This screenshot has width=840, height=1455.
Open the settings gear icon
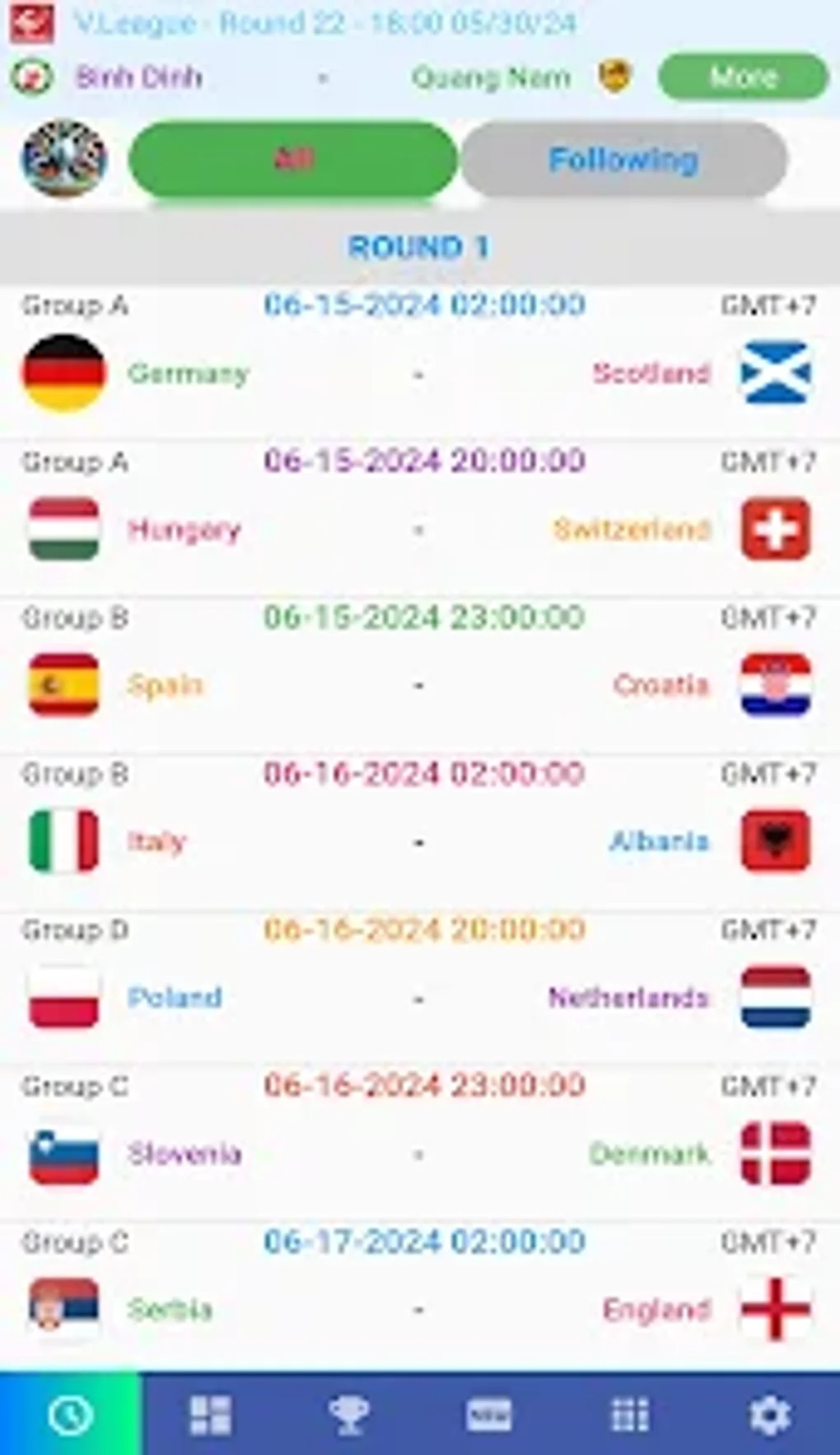coord(770,1411)
